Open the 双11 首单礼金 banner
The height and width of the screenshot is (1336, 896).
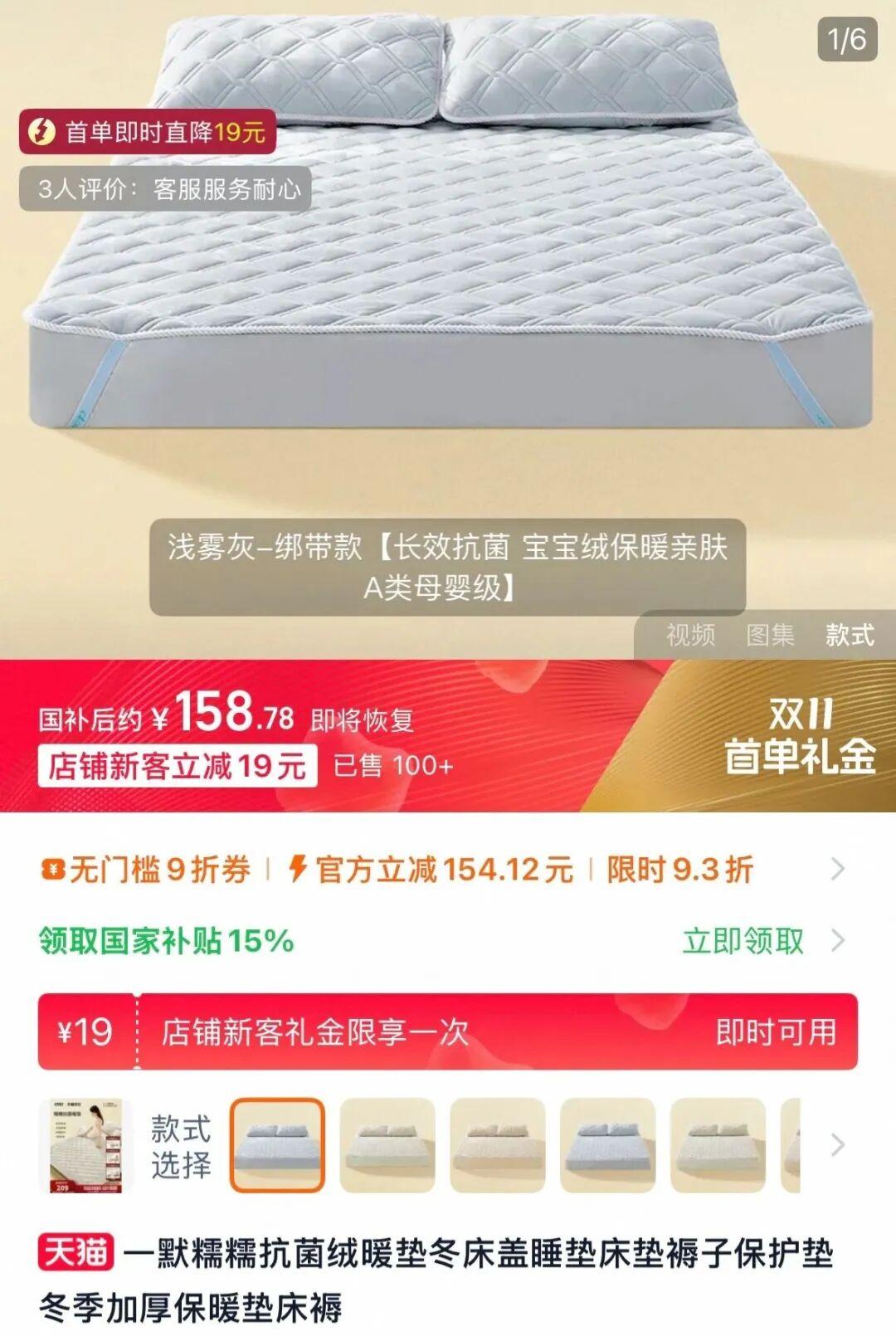click(800, 737)
